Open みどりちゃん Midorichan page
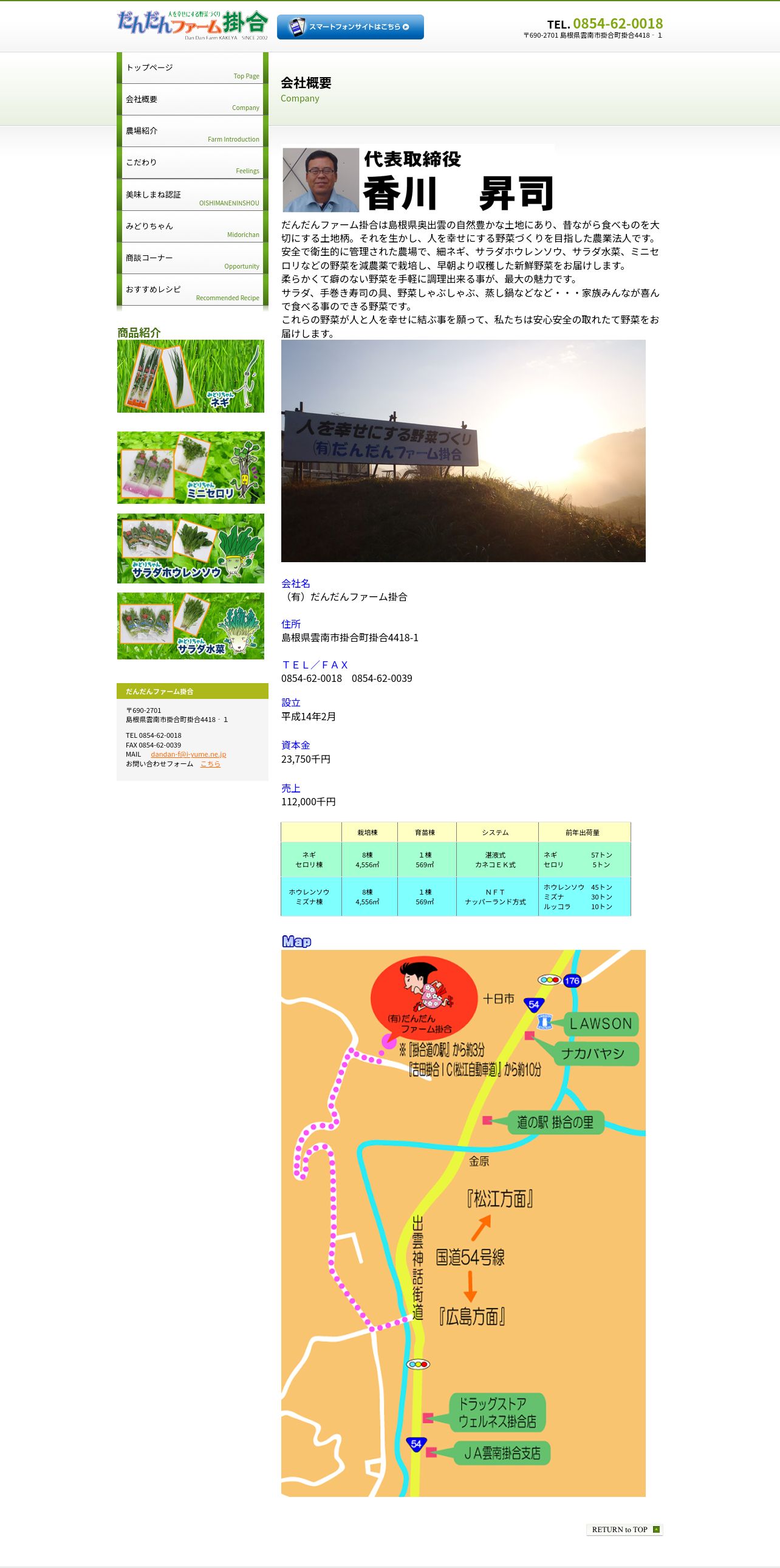The image size is (780, 1568). point(192,227)
